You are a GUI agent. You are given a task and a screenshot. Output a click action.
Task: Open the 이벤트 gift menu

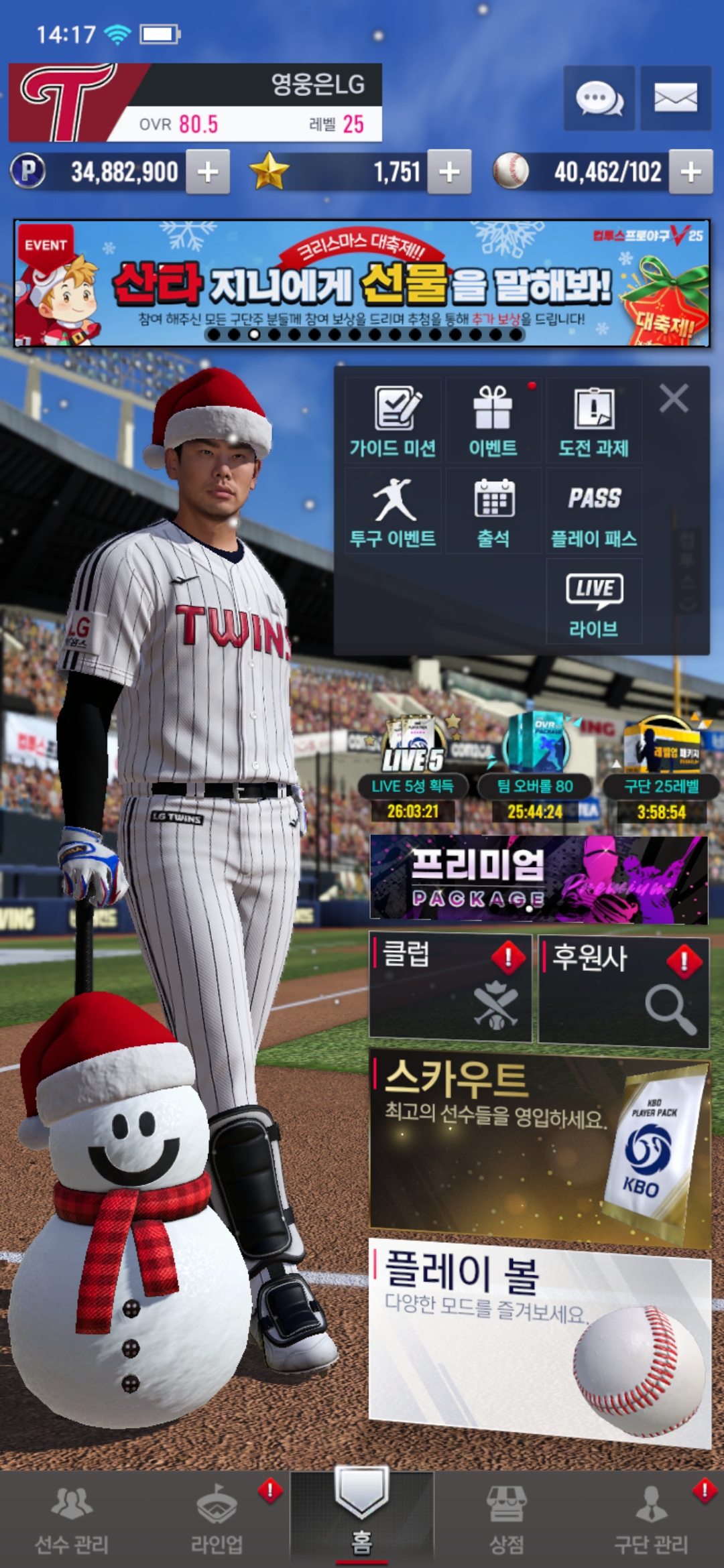click(x=493, y=420)
